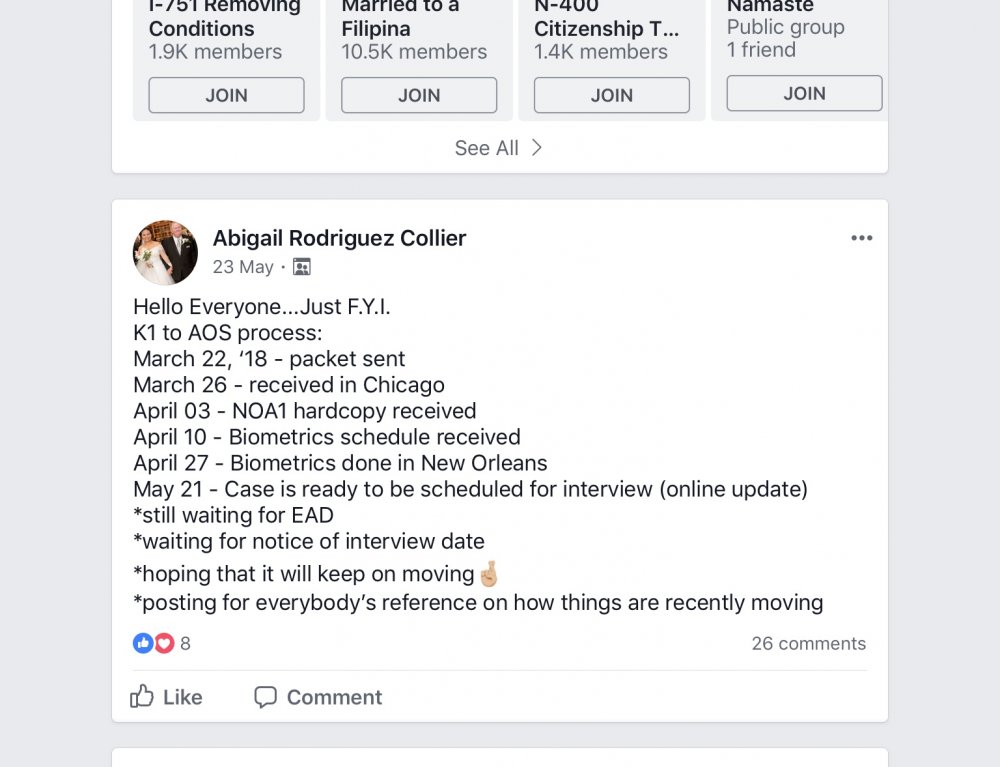
Task: Open the post options three-dot menu
Action: click(x=861, y=238)
